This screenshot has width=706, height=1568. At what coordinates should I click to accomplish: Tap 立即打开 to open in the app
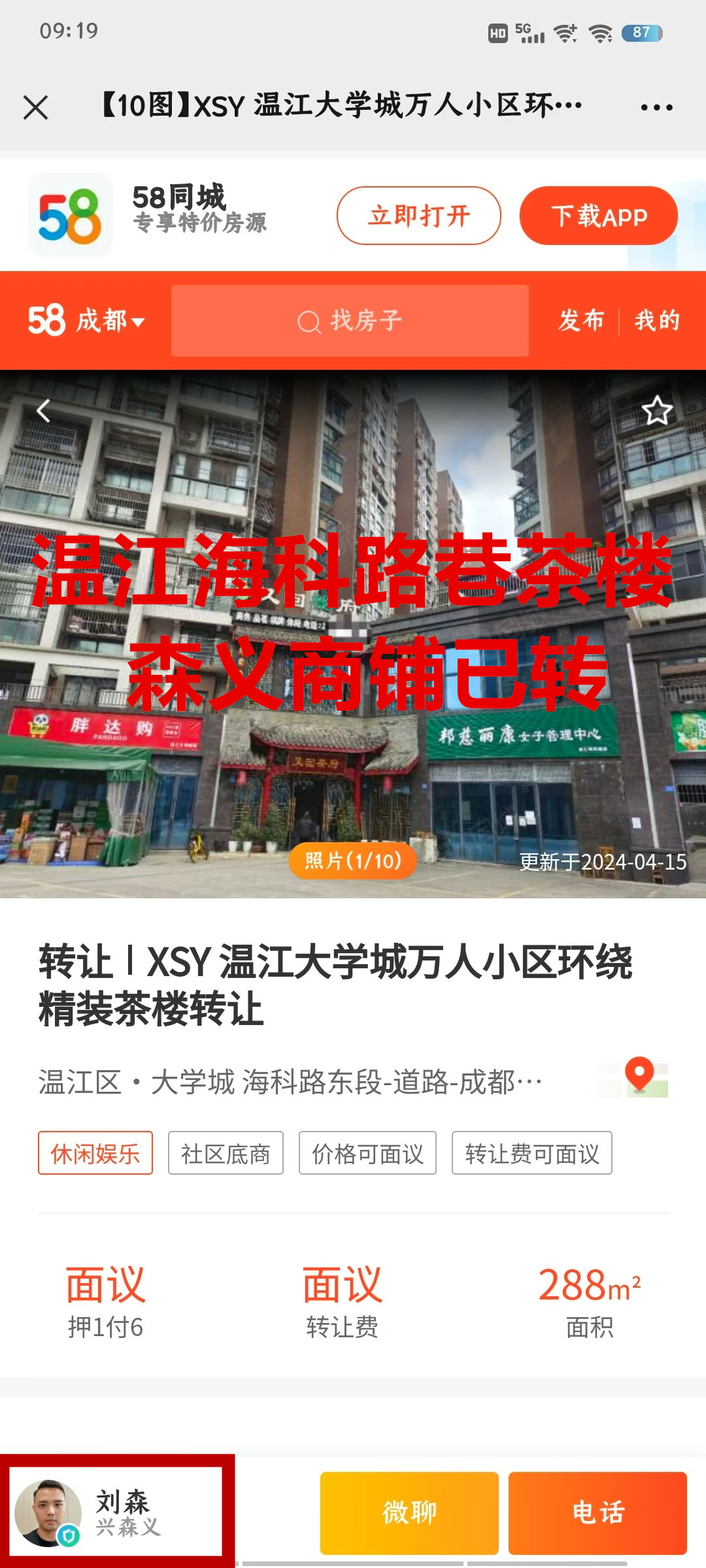pos(418,216)
